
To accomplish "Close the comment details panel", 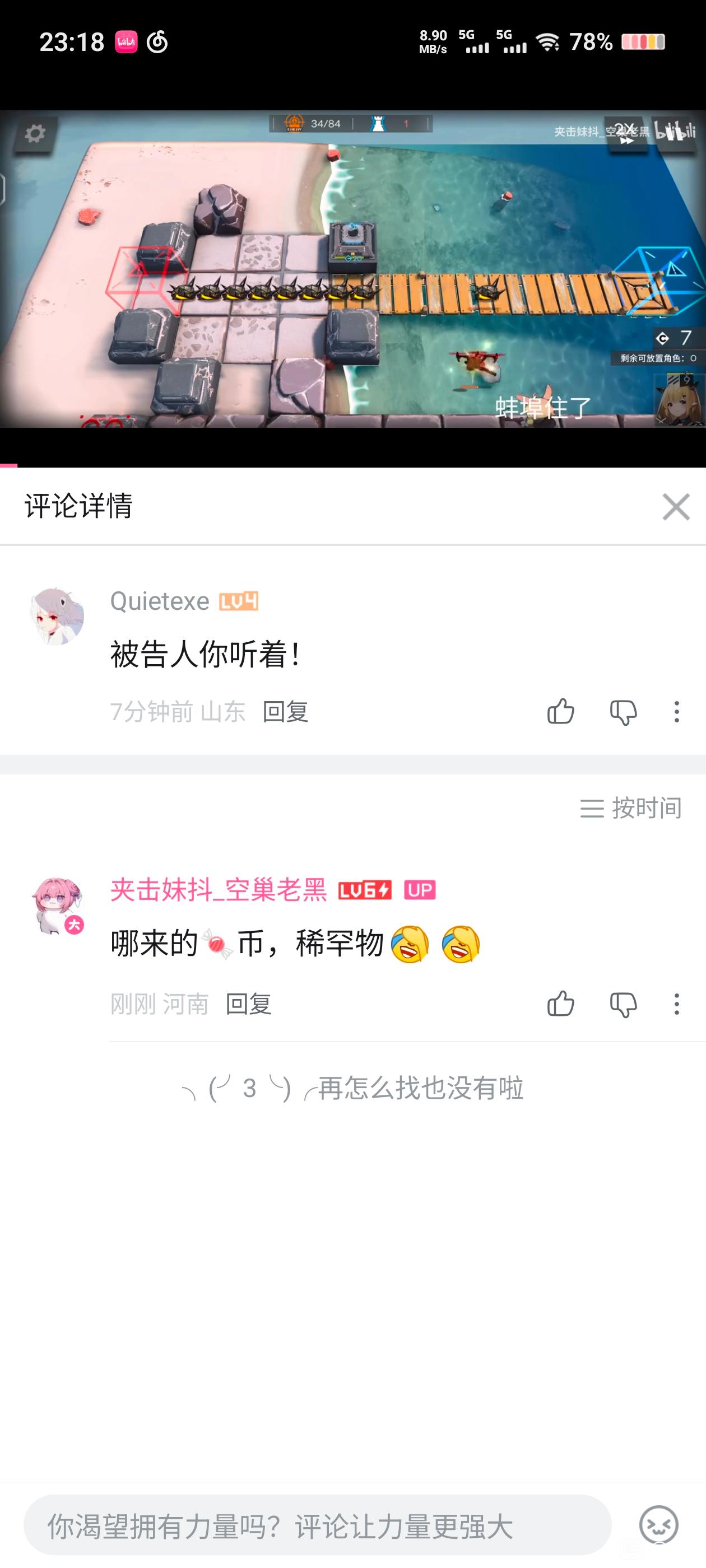I will coord(676,506).
